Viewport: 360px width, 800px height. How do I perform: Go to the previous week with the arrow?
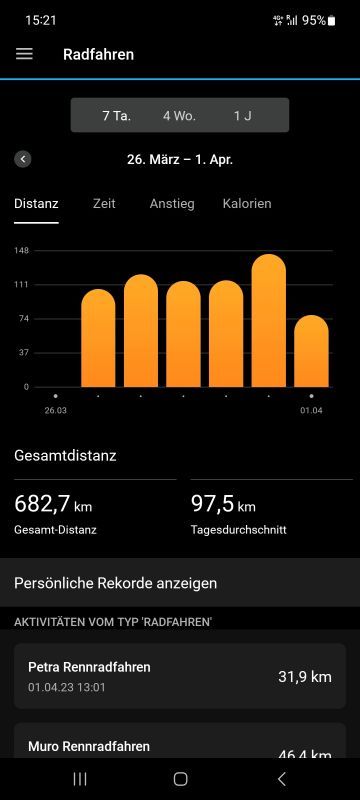(22, 159)
